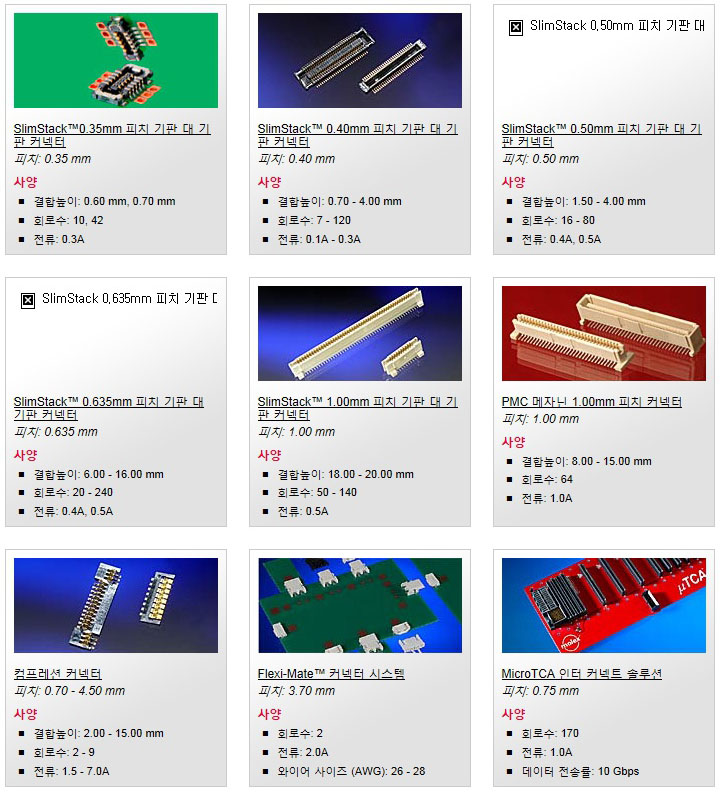The image size is (723, 801).
Task: Tap the PMC mezzanine connector image
Action: (x=603, y=333)
